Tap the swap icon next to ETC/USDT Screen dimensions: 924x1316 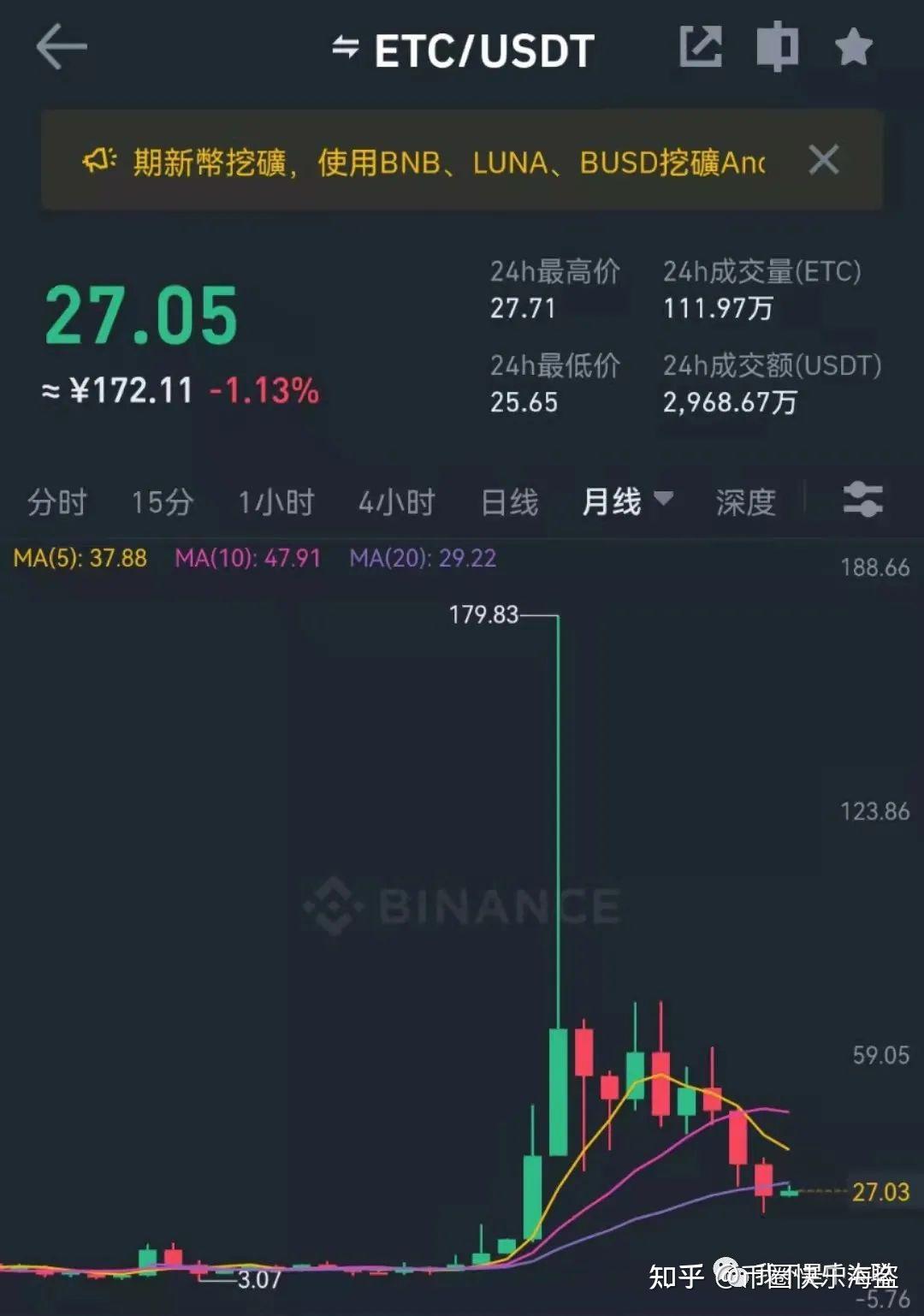coord(344,50)
